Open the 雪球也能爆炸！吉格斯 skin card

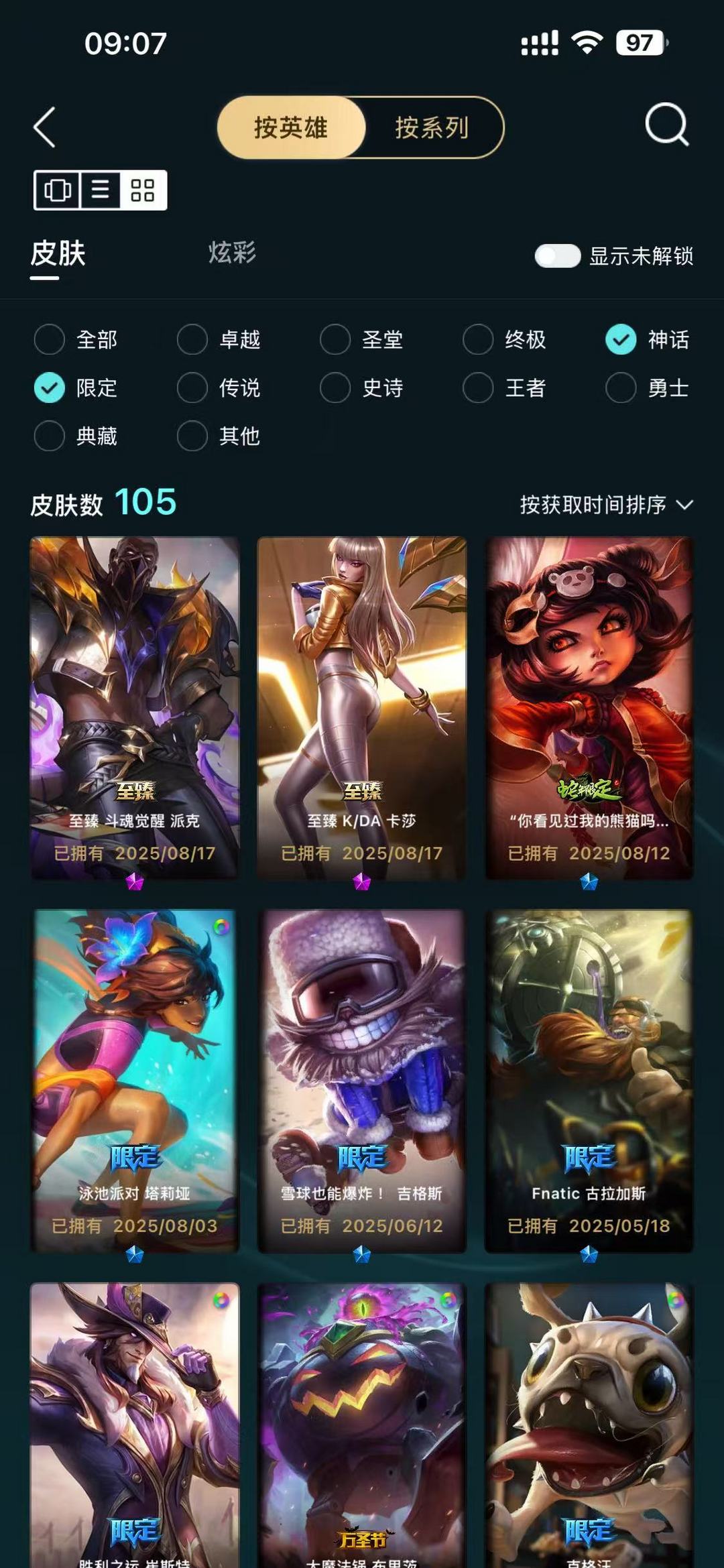(x=362, y=1081)
